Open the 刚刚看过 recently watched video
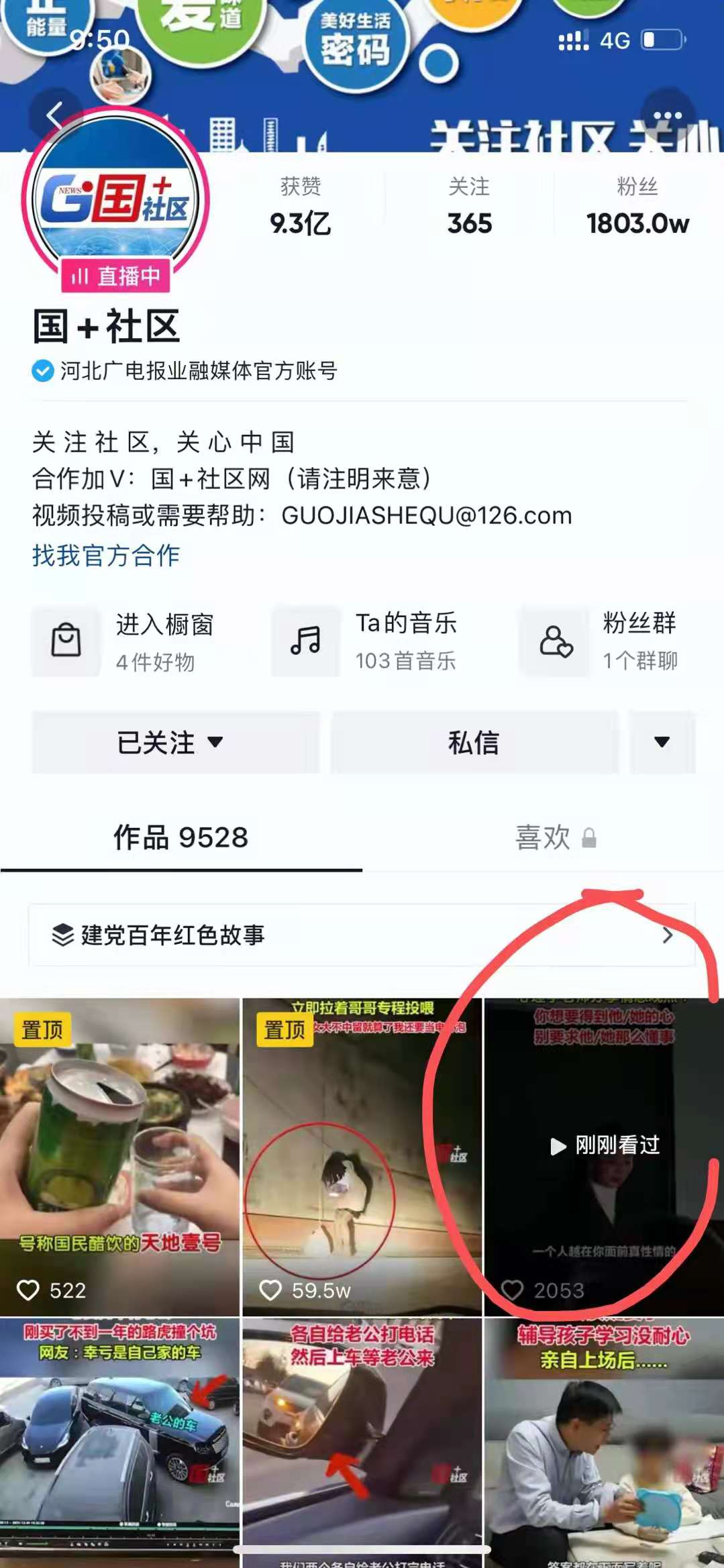The height and width of the screenshot is (1568, 724). click(x=604, y=1157)
